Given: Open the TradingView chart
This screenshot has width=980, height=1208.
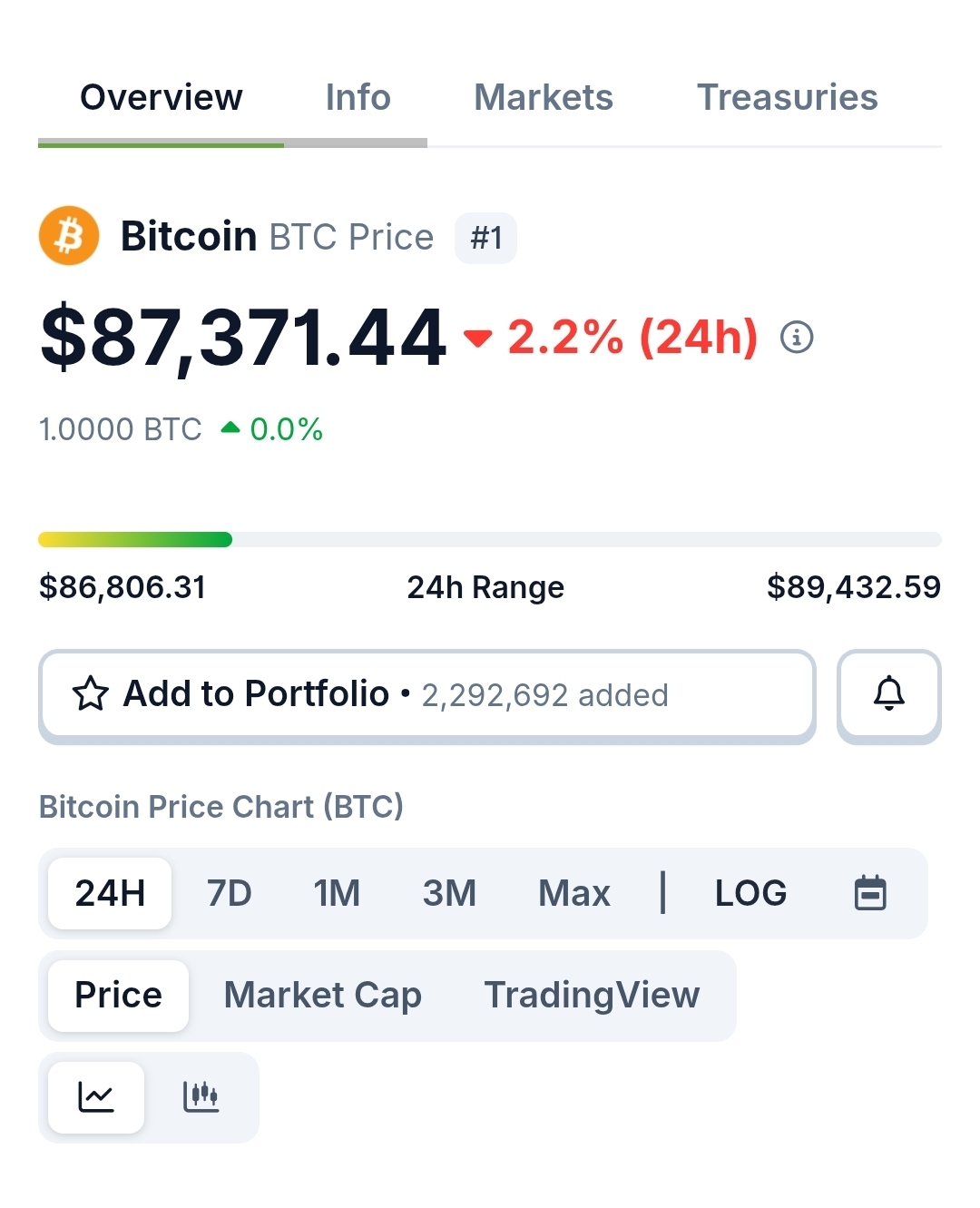Looking at the screenshot, I should tap(592, 996).
